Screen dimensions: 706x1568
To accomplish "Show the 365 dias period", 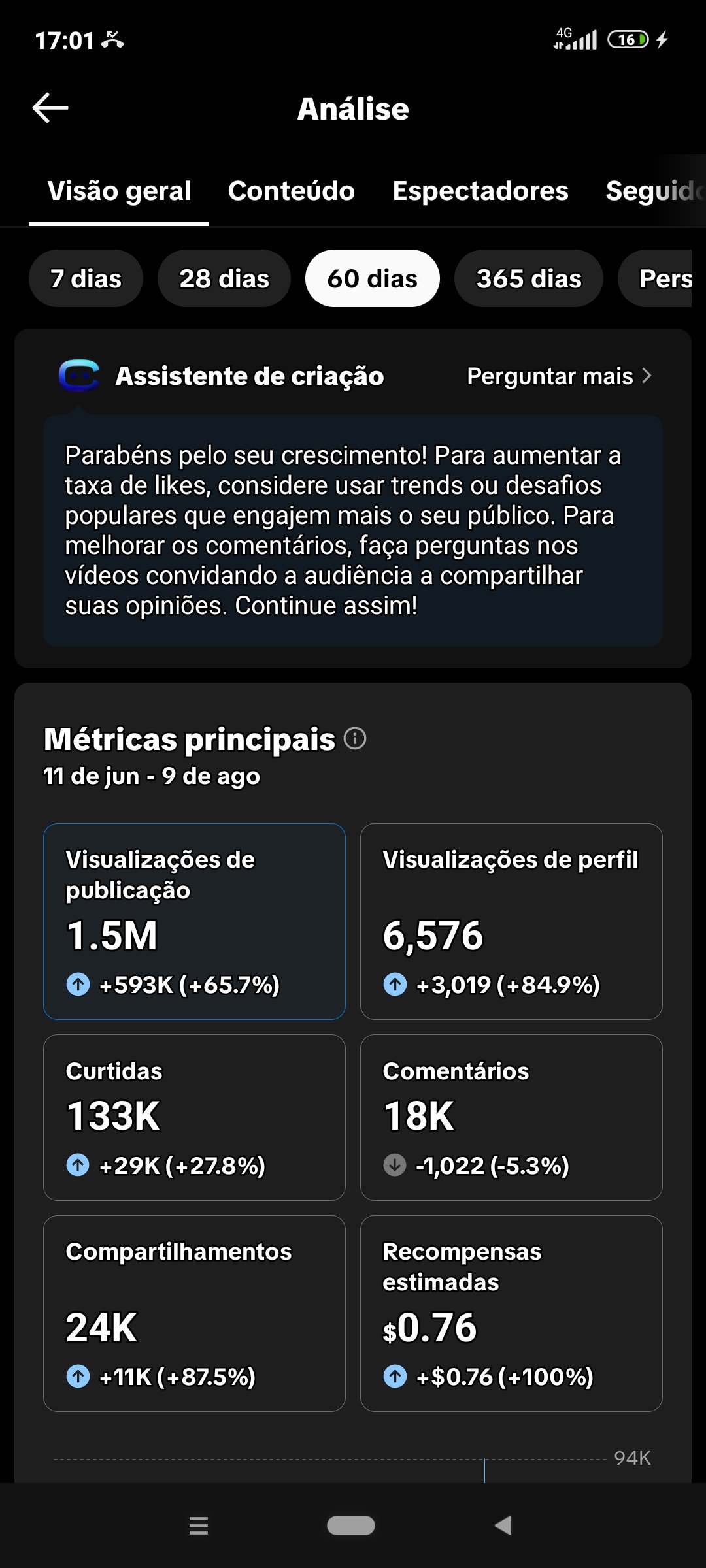I will [529, 278].
